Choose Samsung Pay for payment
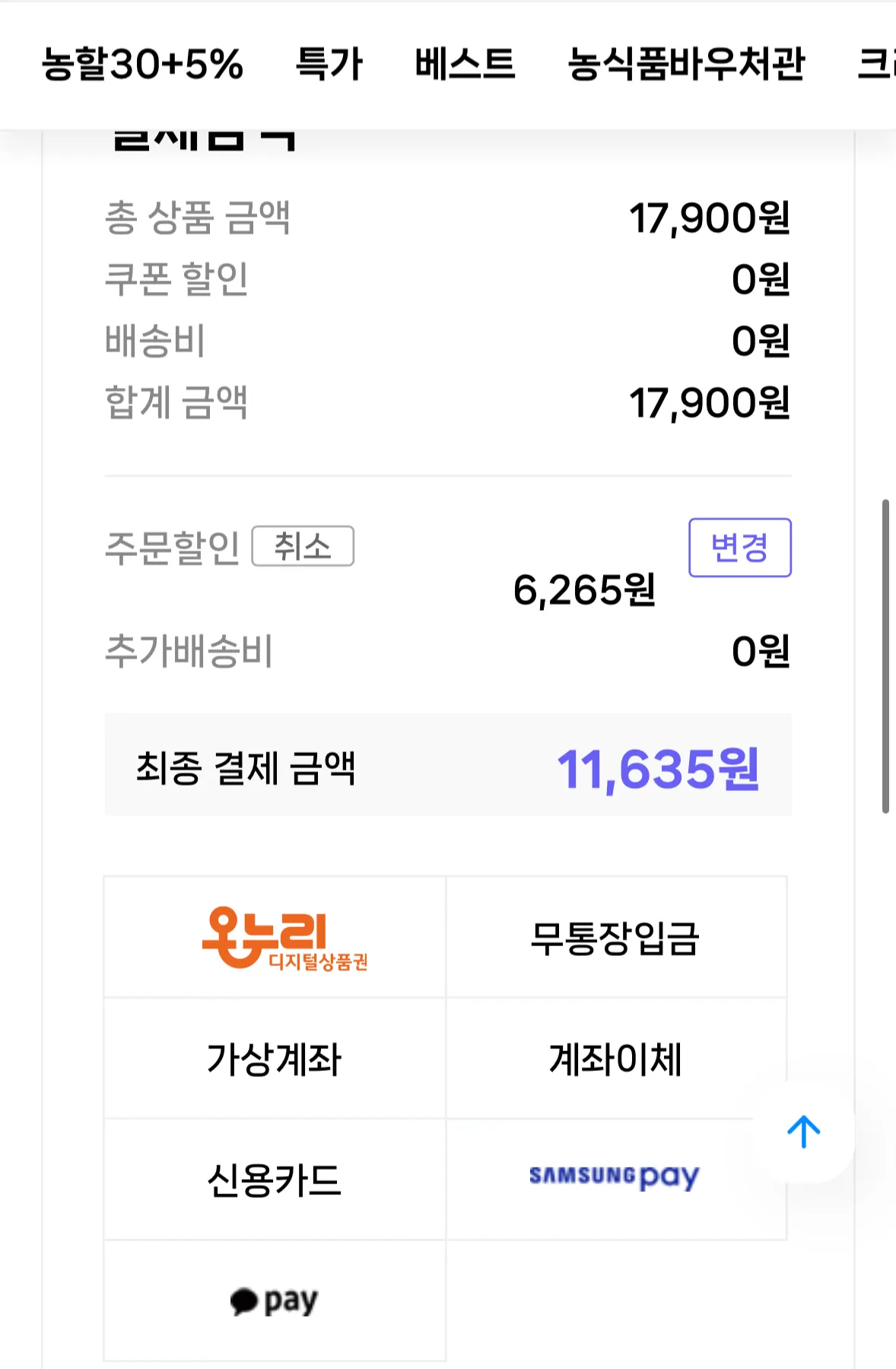Screen dimensions: 896x1369 616,1180
